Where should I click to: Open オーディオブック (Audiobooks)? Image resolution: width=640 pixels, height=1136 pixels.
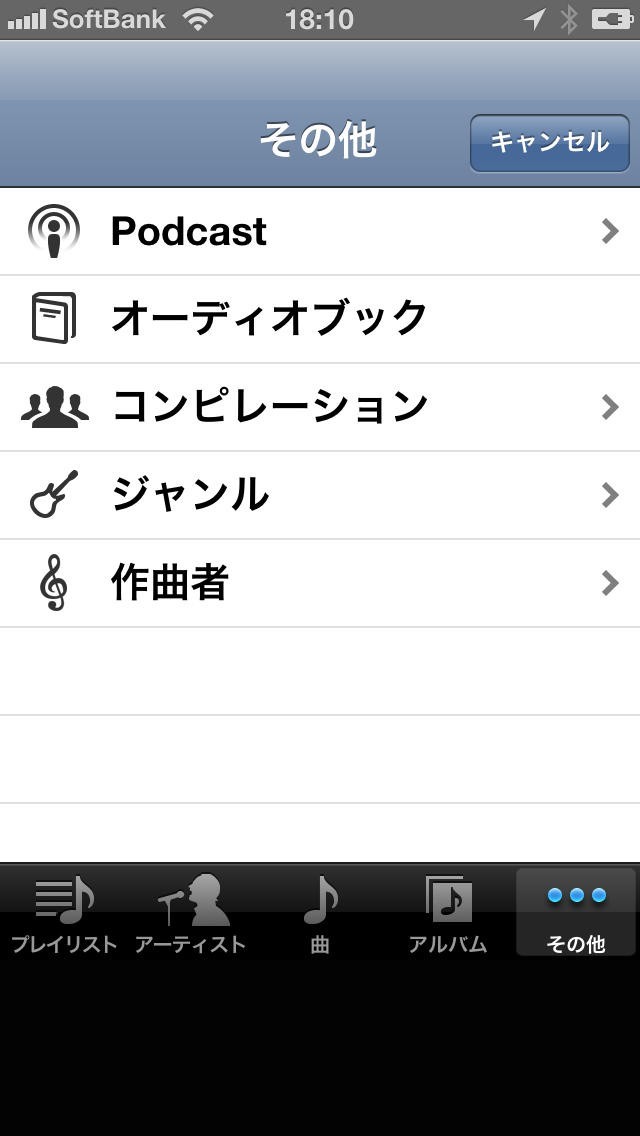[320, 319]
